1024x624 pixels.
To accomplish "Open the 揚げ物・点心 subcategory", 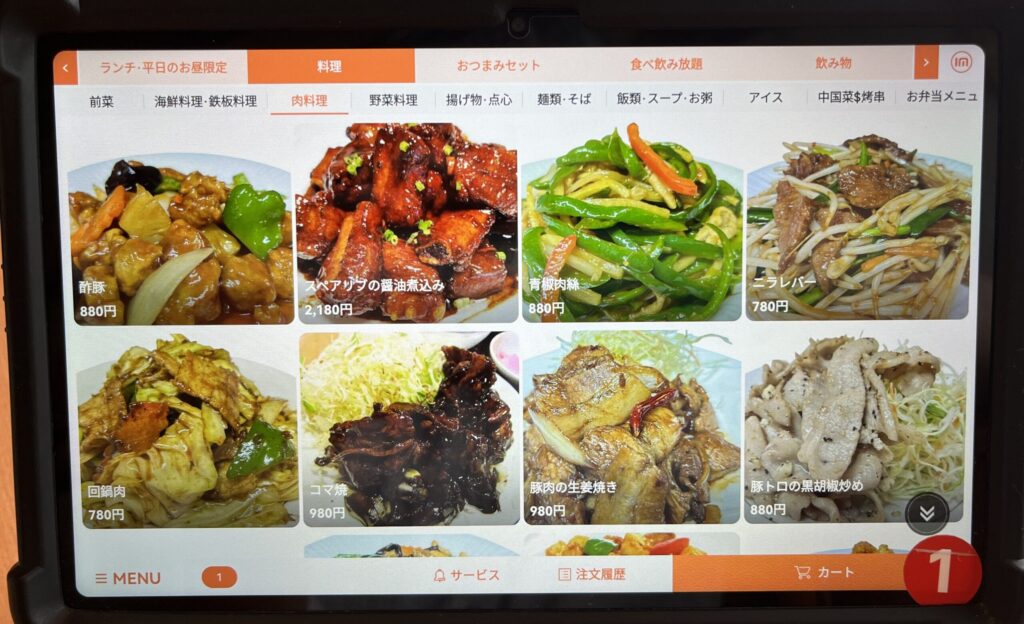I will (x=479, y=100).
